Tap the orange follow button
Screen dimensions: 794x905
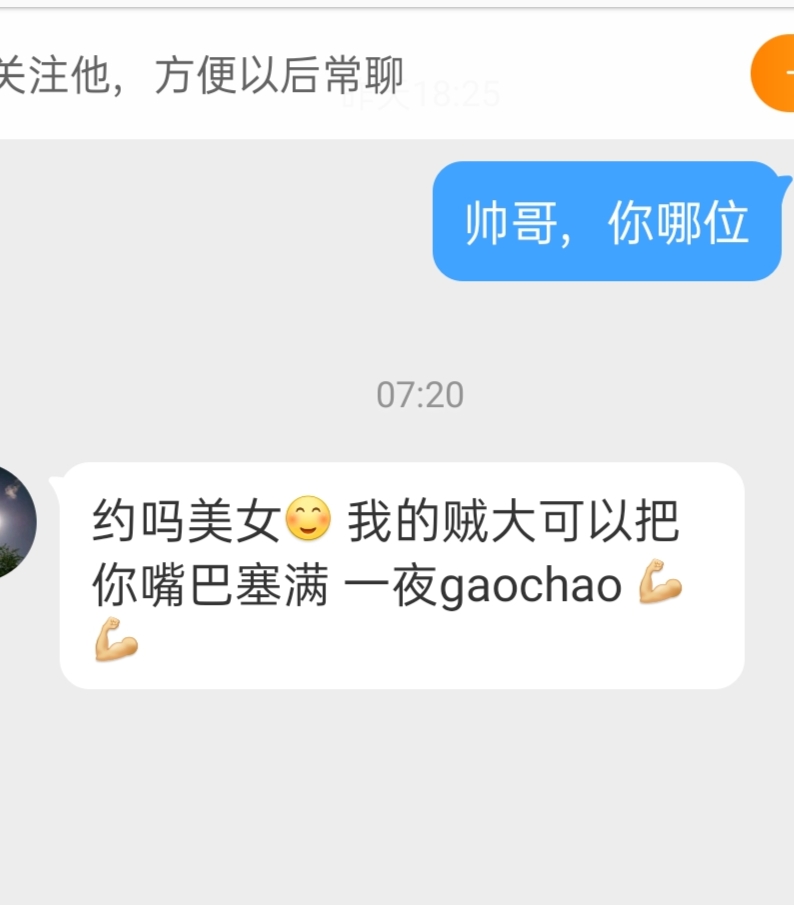[774, 73]
